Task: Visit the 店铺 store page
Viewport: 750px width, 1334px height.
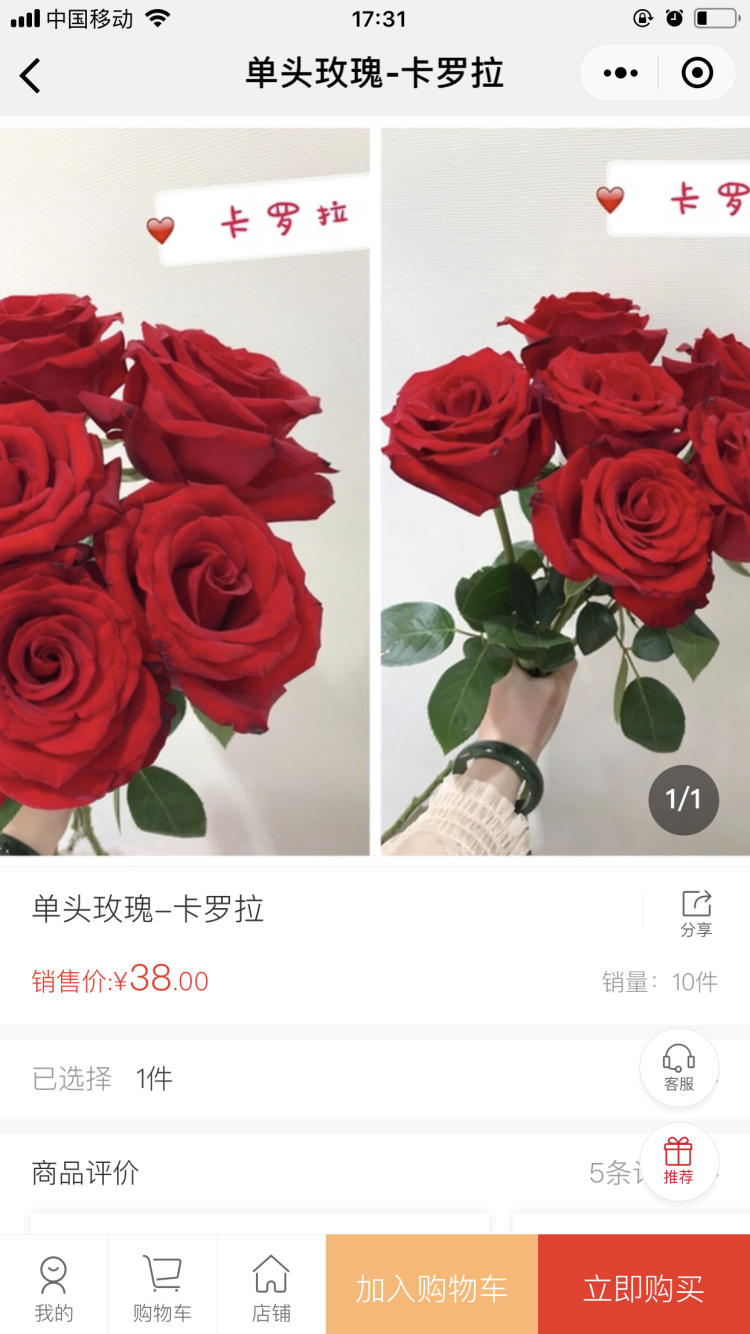Action: click(271, 1289)
